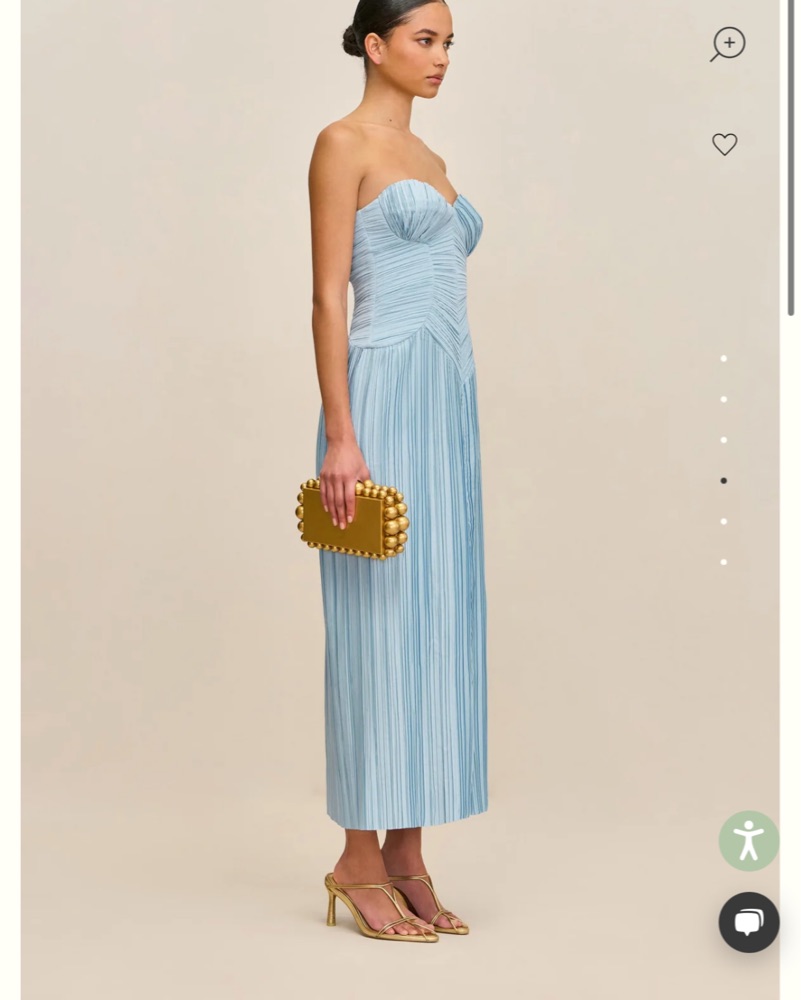Select the last image indicator dot

pyautogui.click(x=724, y=562)
